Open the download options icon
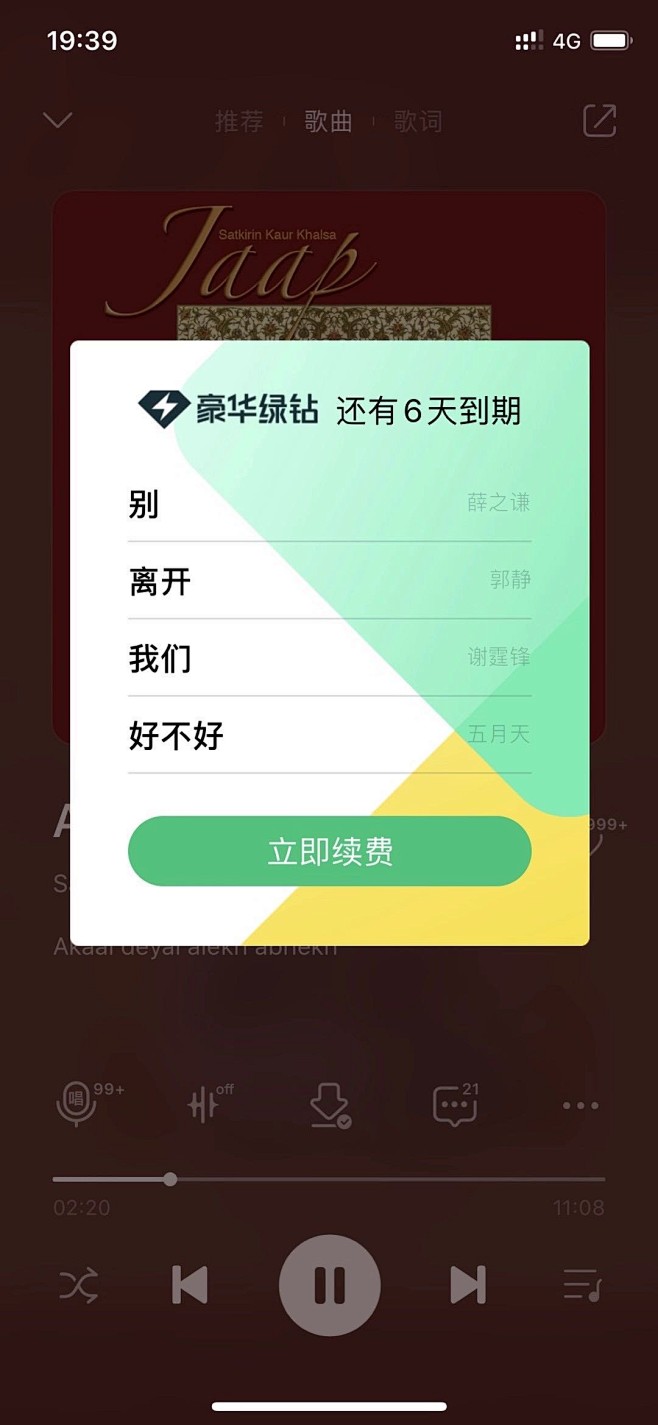Image resolution: width=658 pixels, height=1425 pixels. point(329,1105)
